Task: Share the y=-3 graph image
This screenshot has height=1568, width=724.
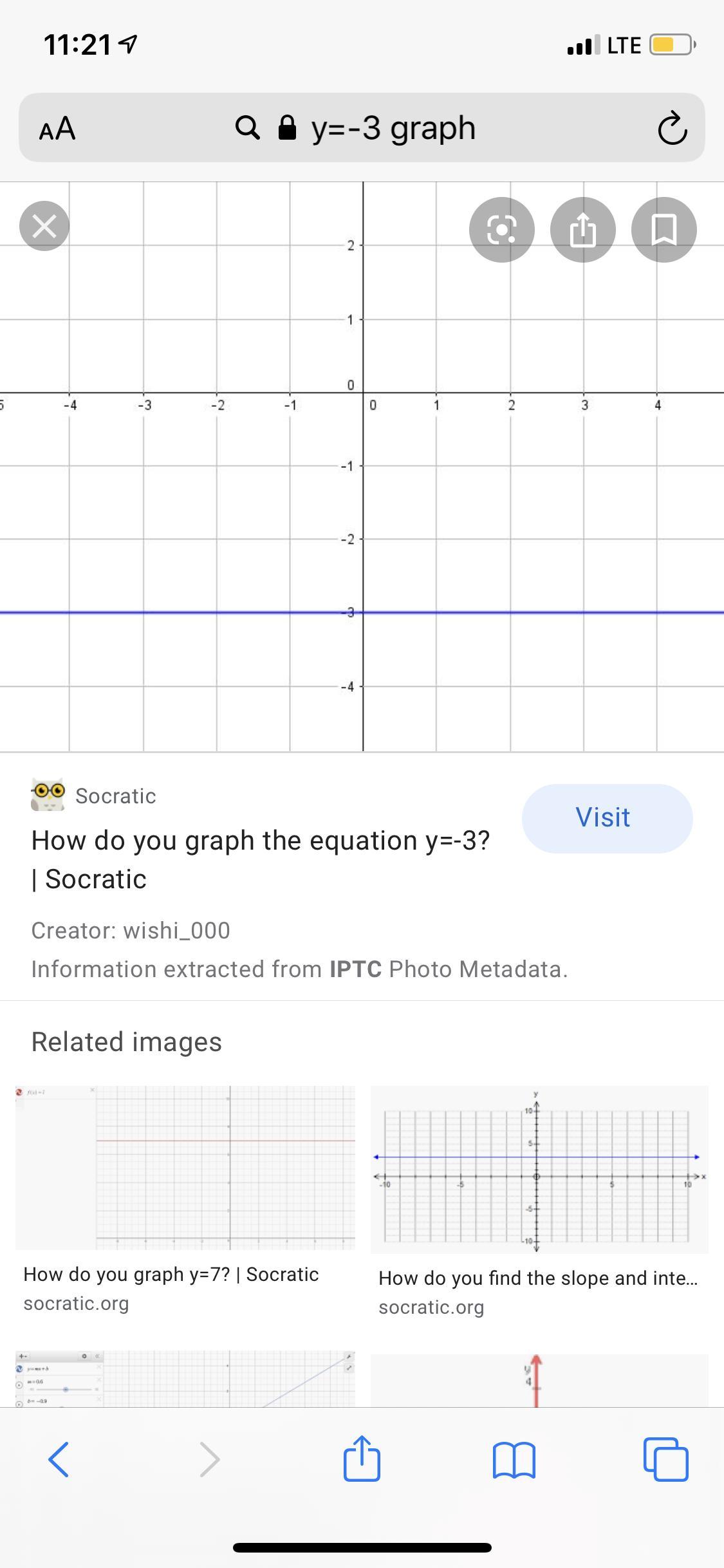Action: tap(582, 230)
